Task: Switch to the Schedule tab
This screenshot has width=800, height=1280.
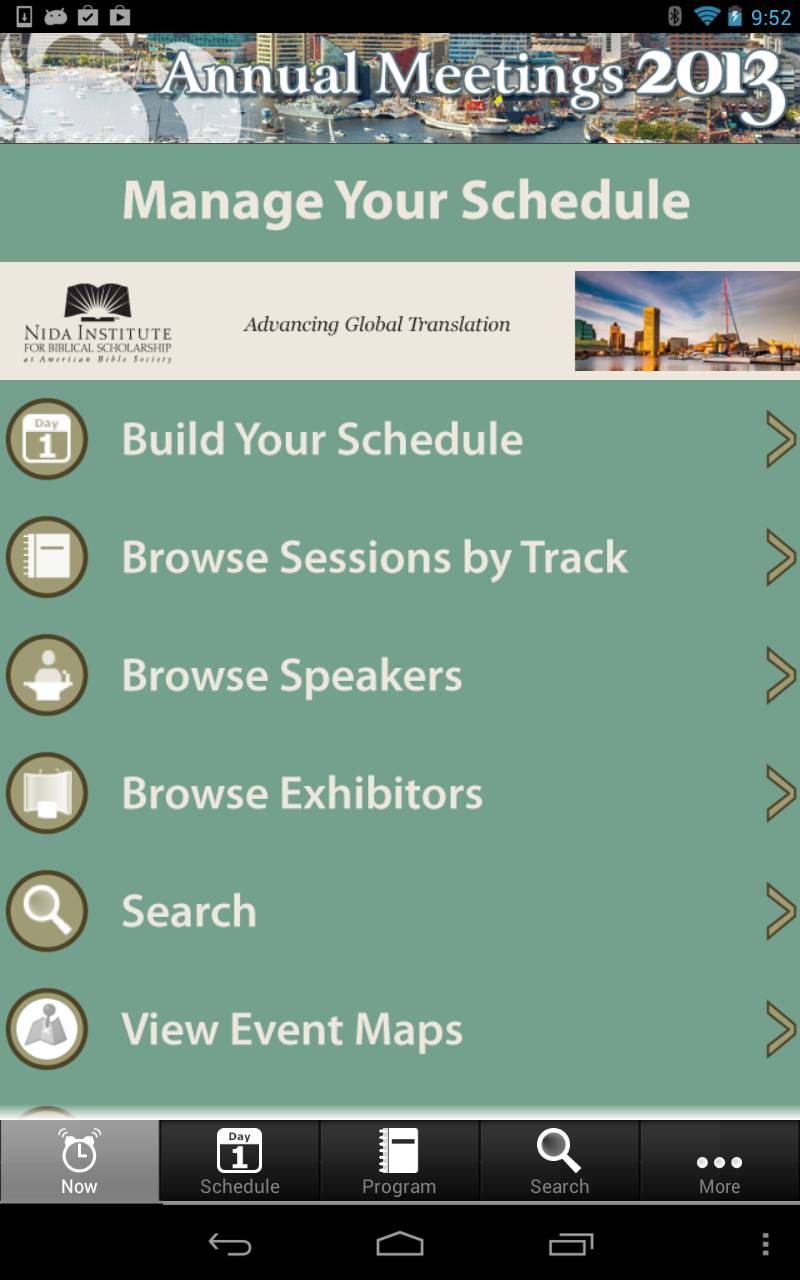Action: click(239, 1160)
